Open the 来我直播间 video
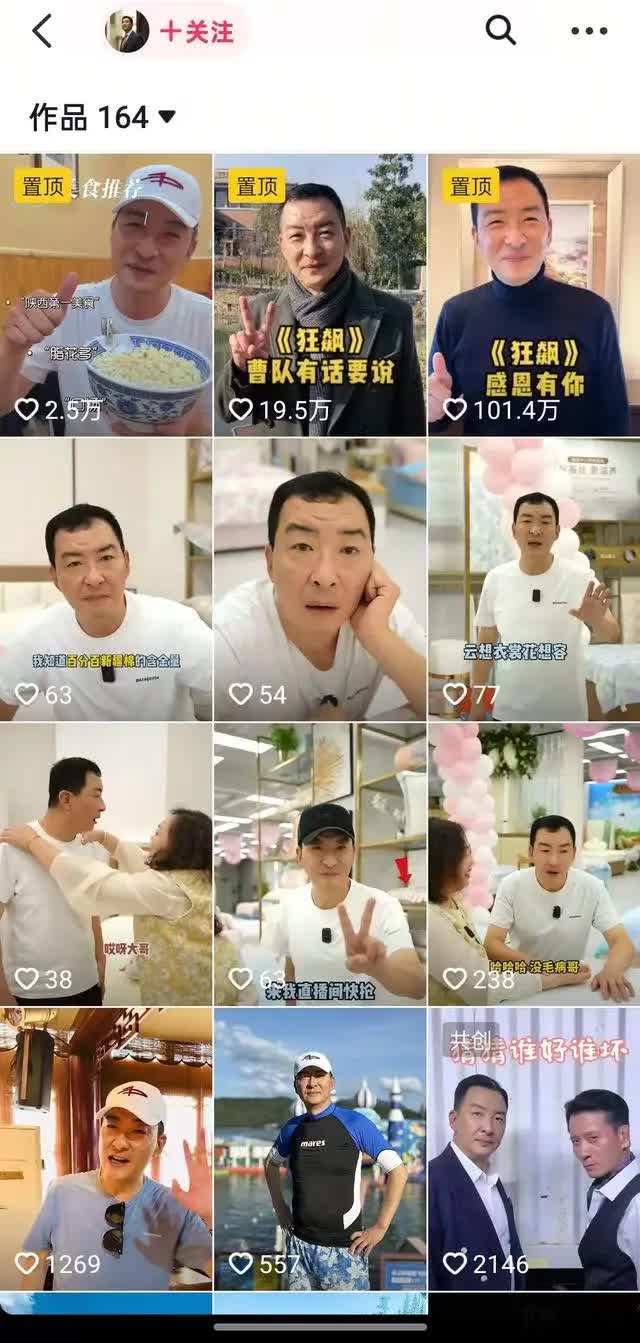The height and width of the screenshot is (1343, 640). click(x=320, y=865)
